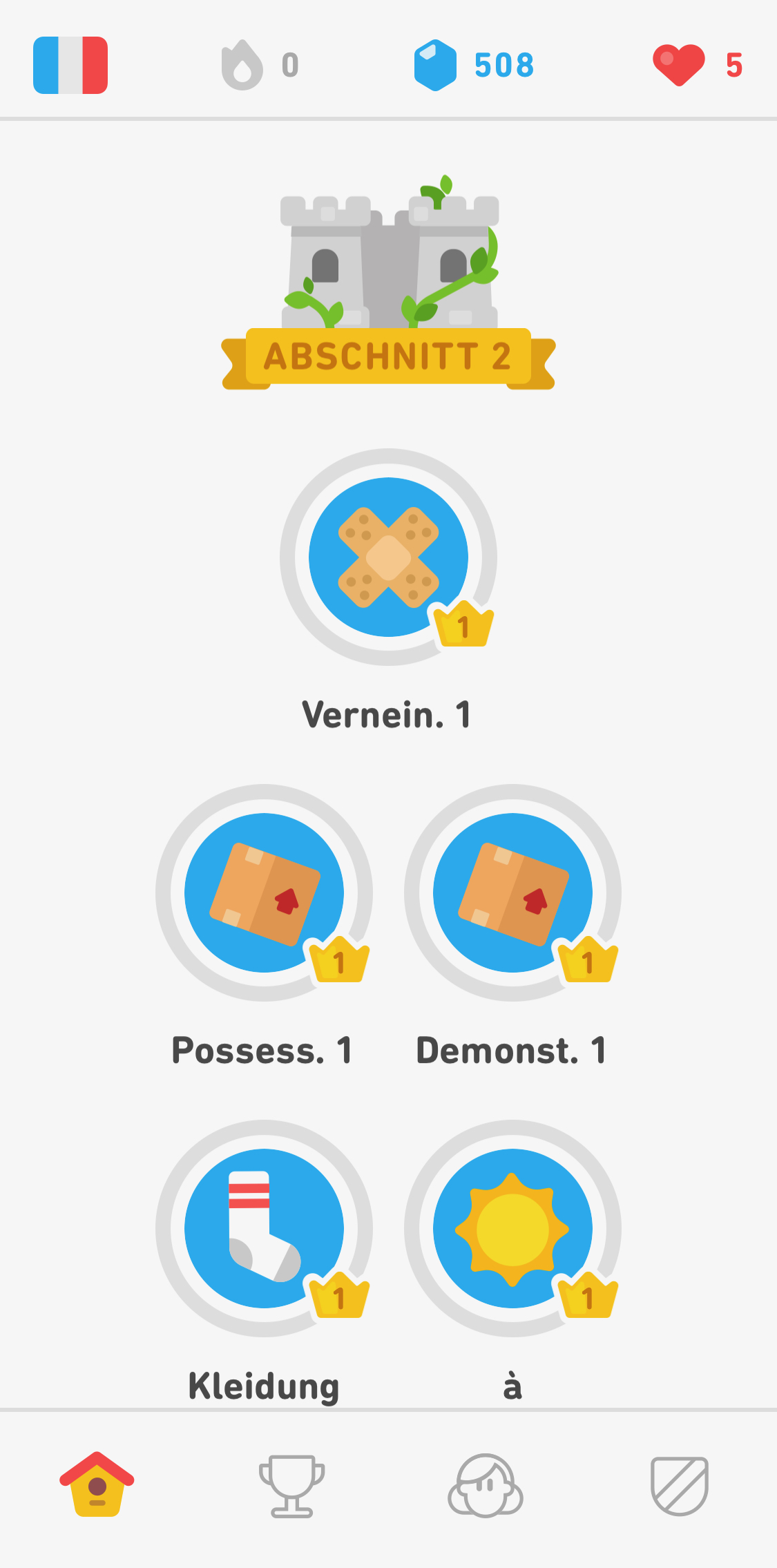Go to the Home learn tab

[97, 1485]
